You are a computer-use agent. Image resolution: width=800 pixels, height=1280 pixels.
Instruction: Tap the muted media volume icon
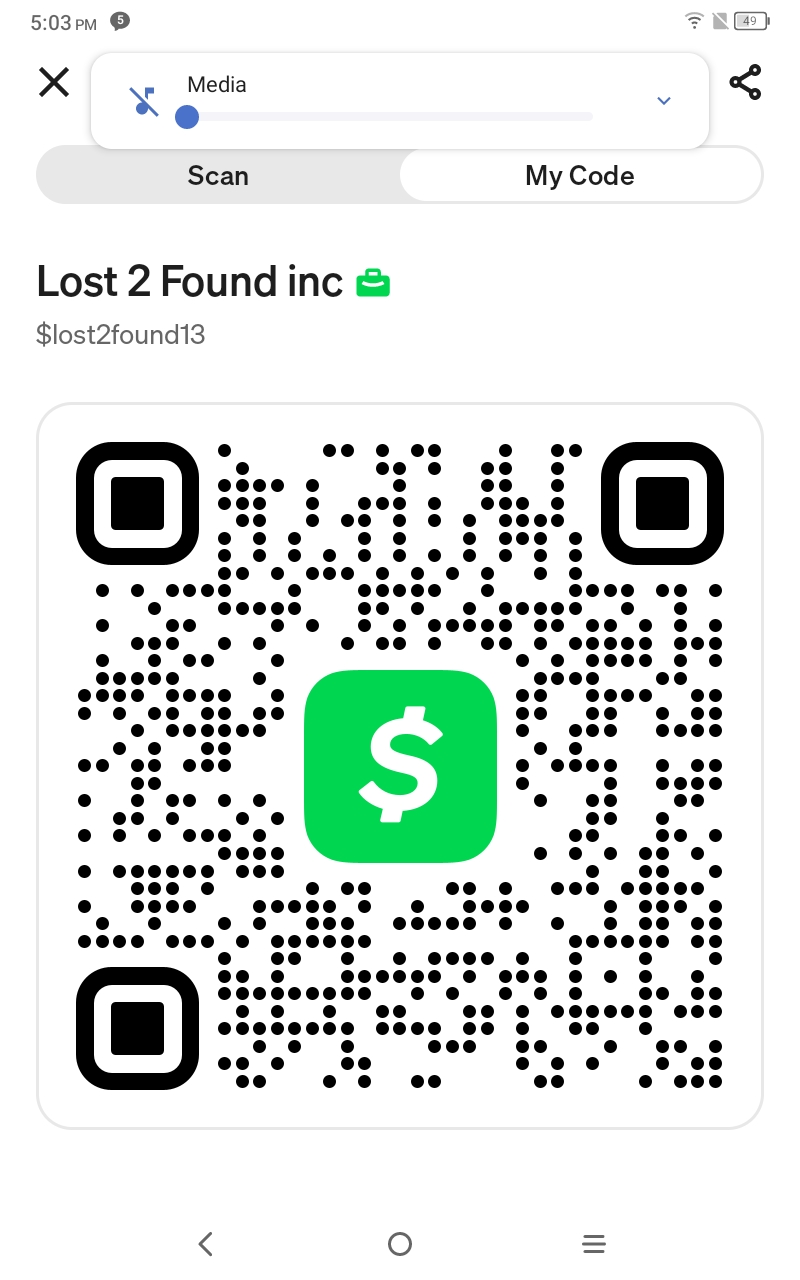[x=145, y=101]
